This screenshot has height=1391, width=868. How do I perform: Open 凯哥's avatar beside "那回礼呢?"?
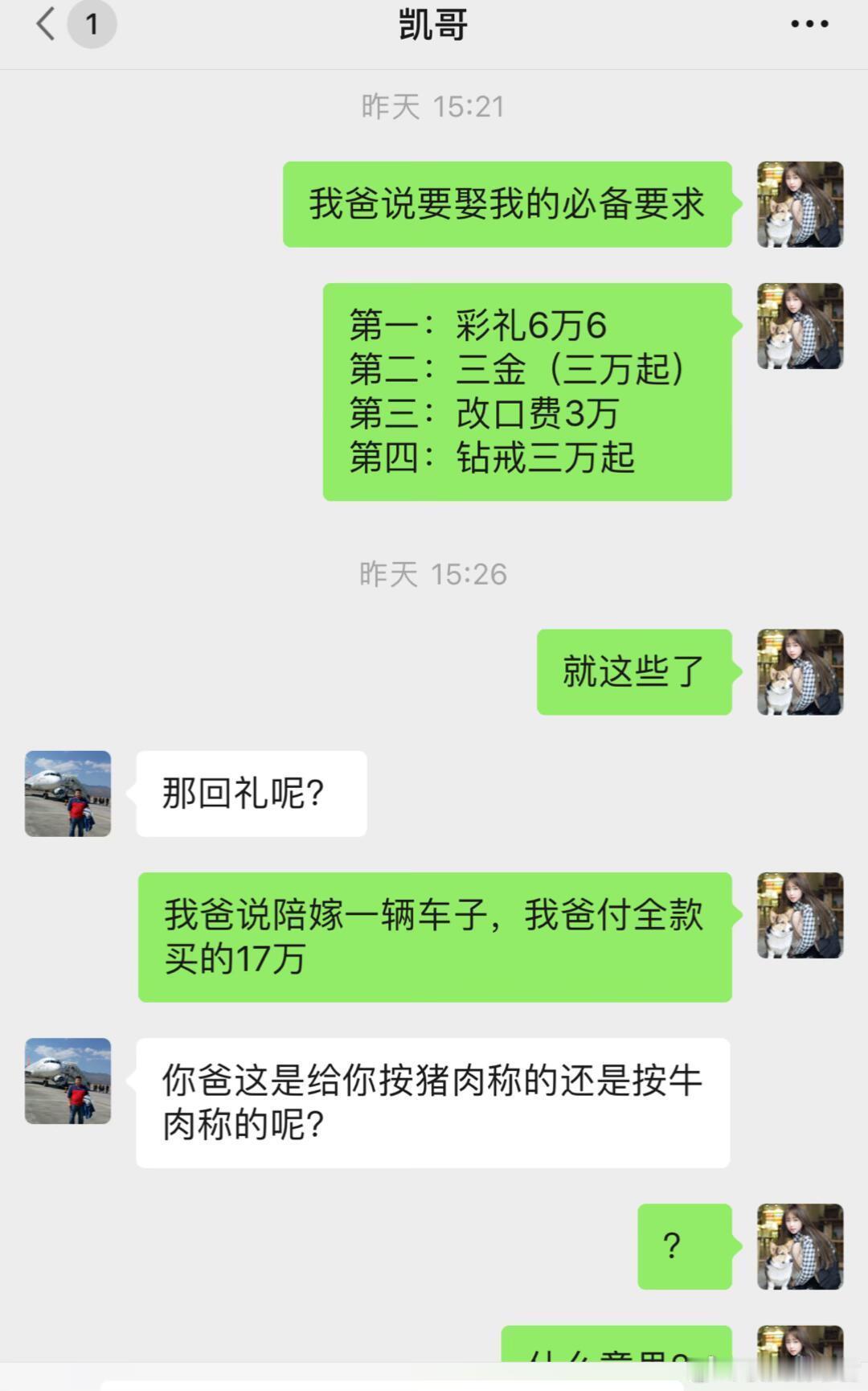(x=68, y=794)
